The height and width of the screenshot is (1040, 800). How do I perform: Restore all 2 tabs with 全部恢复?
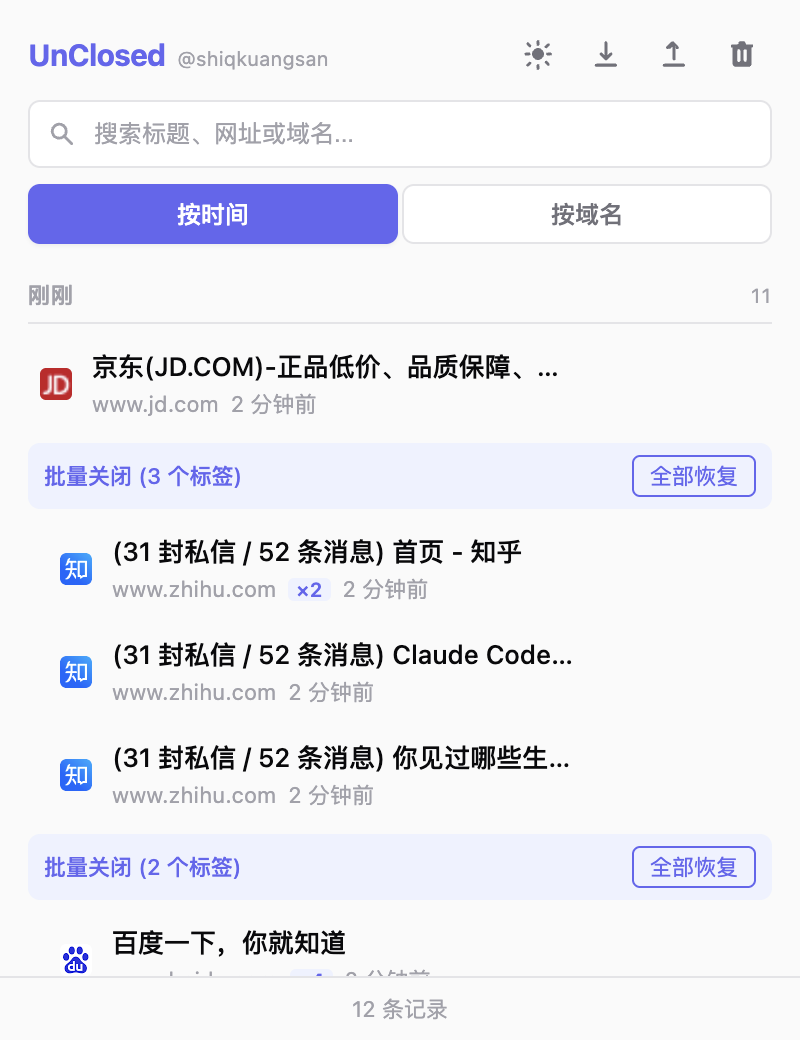click(694, 867)
